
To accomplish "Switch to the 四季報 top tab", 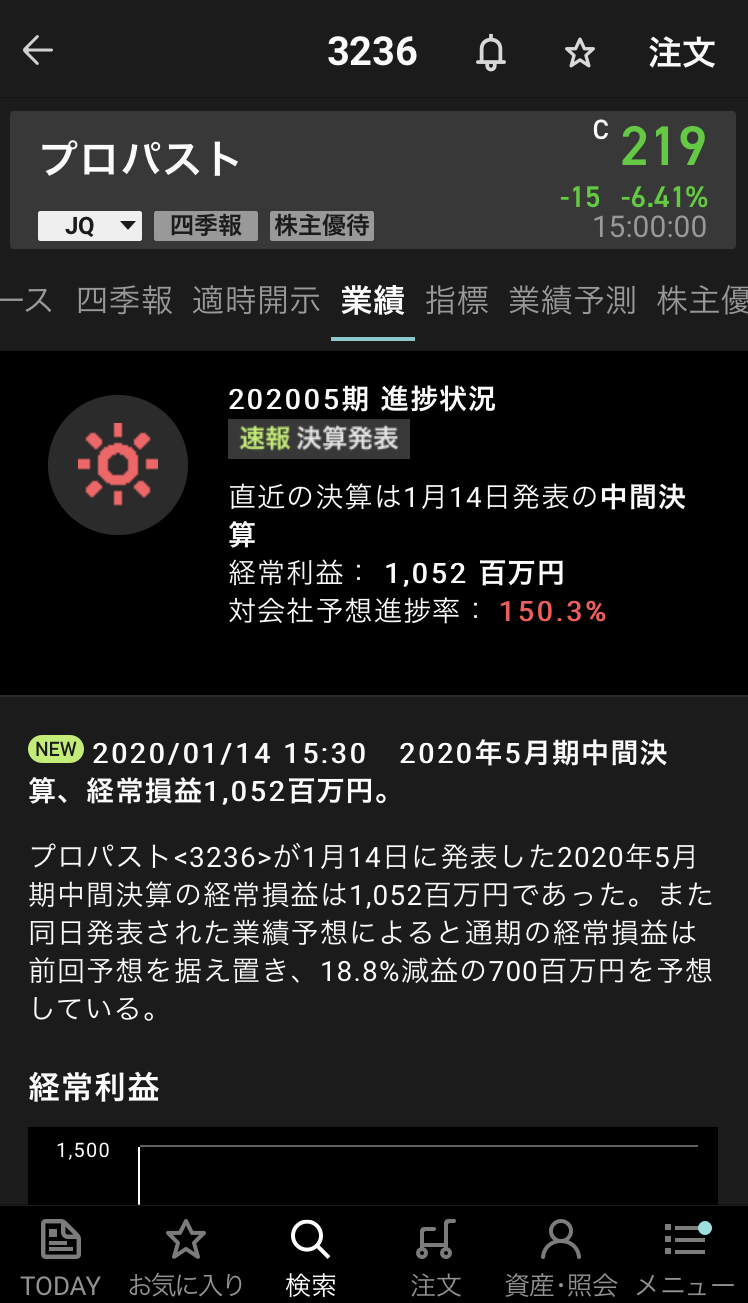I will point(125,300).
